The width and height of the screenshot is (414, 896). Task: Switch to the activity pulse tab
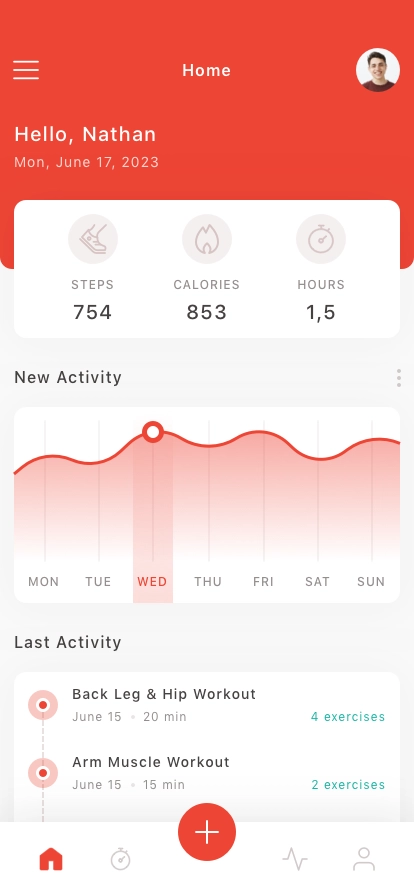(x=295, y=859)
